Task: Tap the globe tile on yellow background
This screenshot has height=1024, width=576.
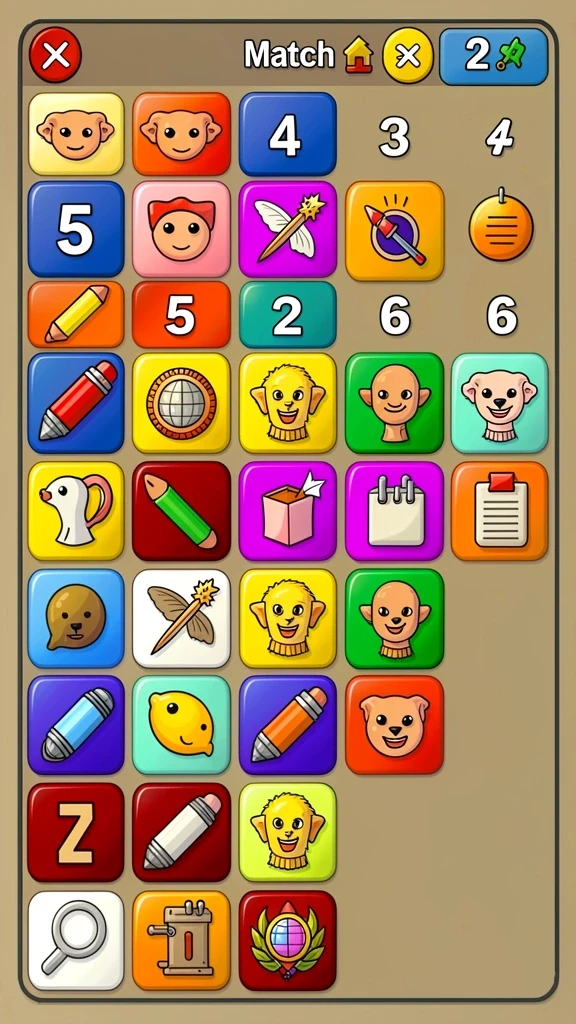Action: (x=182, y=403)
